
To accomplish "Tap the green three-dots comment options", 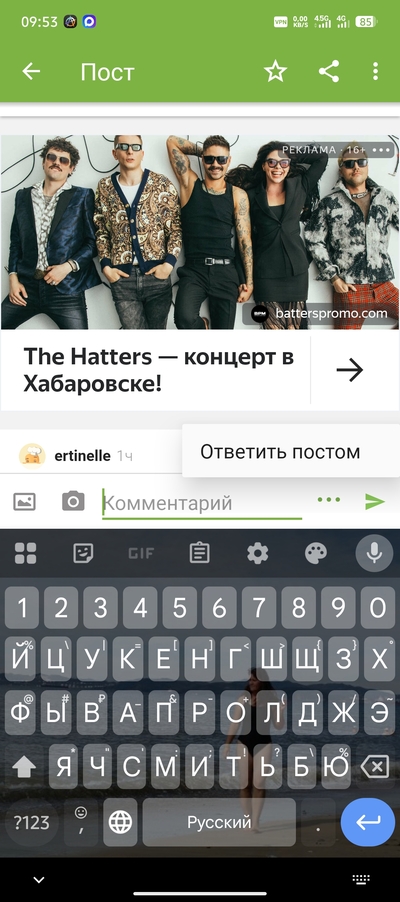I will [329, 500].
